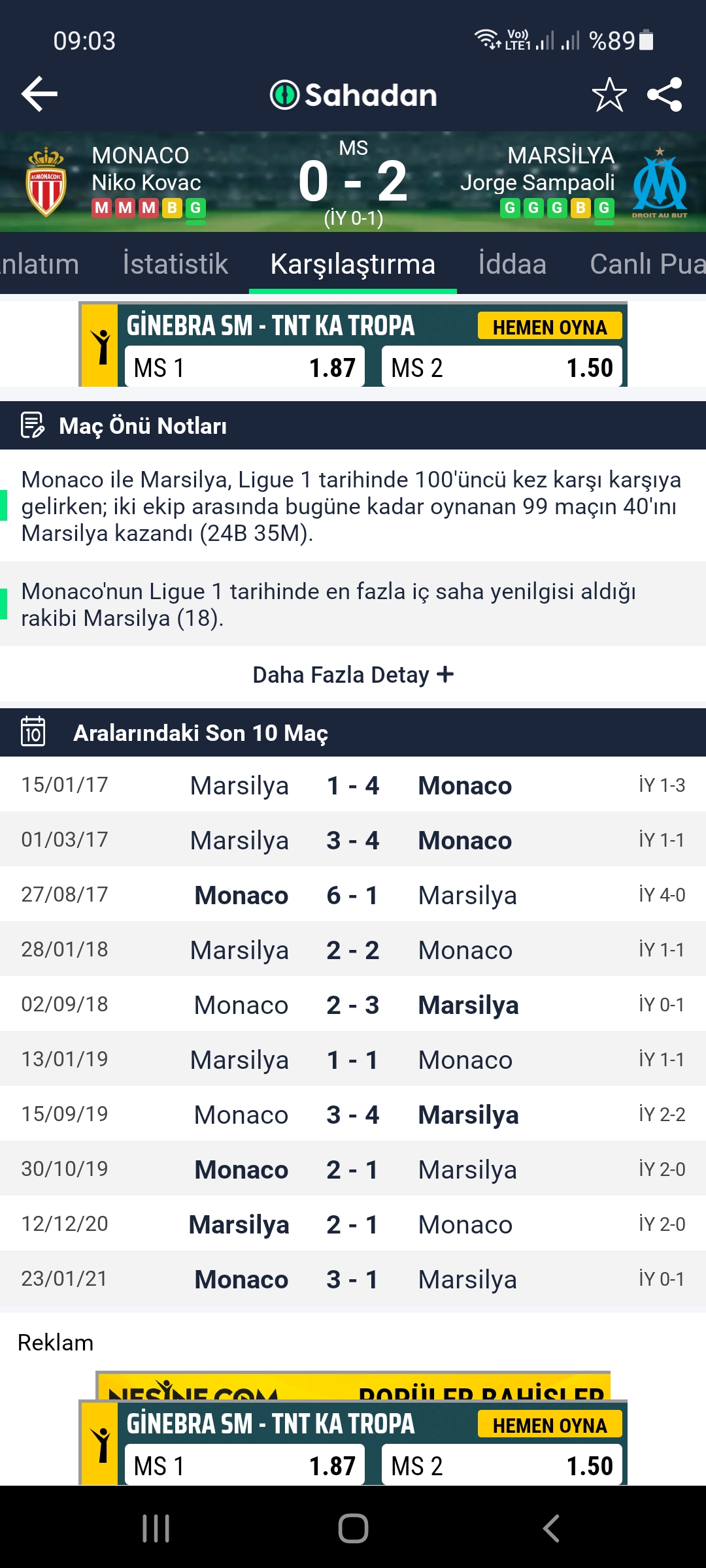Image resolution: width=706 pixels, height=1568 pixels.
Task: Switch to the İstatistik tab
Action: tap(175, 264)
